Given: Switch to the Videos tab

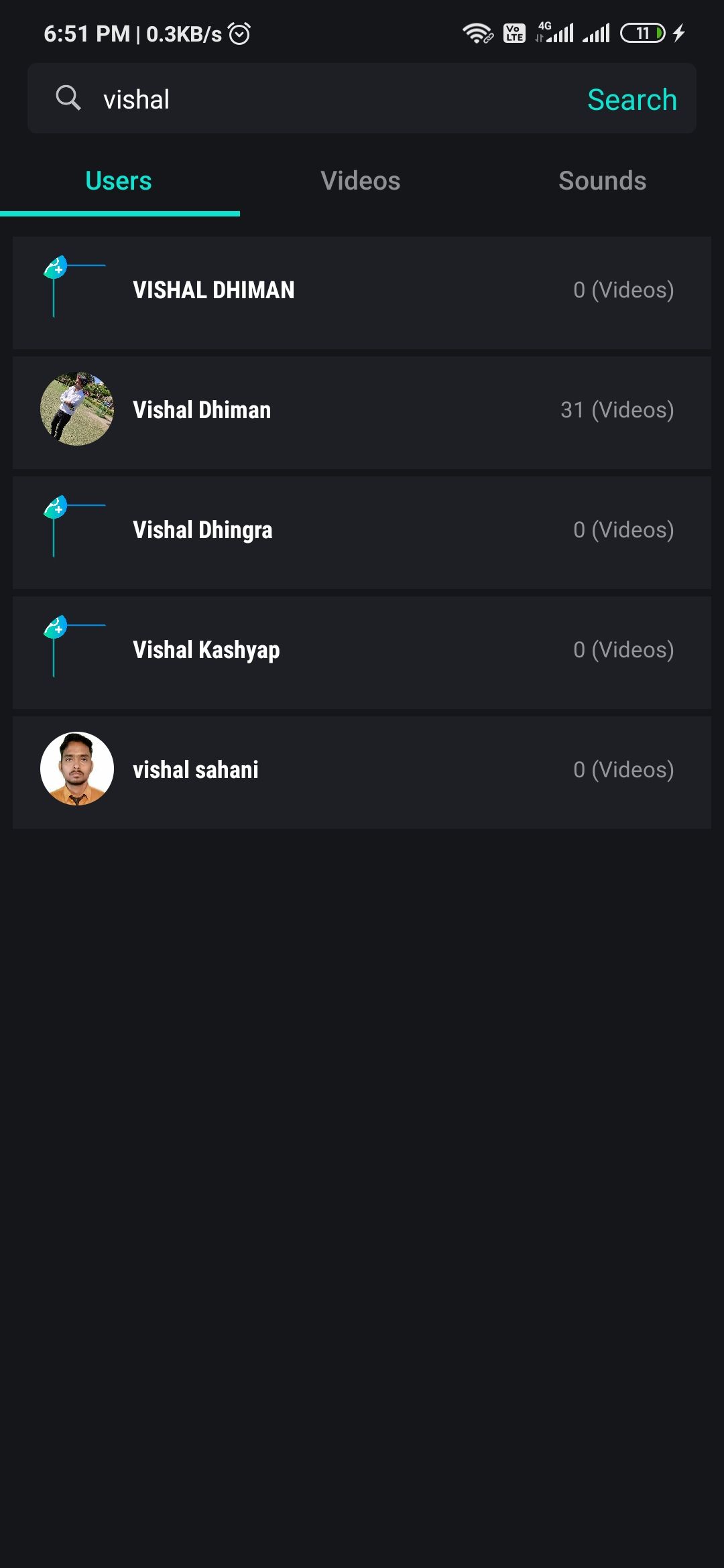Looking at the screenshot, I should (361, 181).
